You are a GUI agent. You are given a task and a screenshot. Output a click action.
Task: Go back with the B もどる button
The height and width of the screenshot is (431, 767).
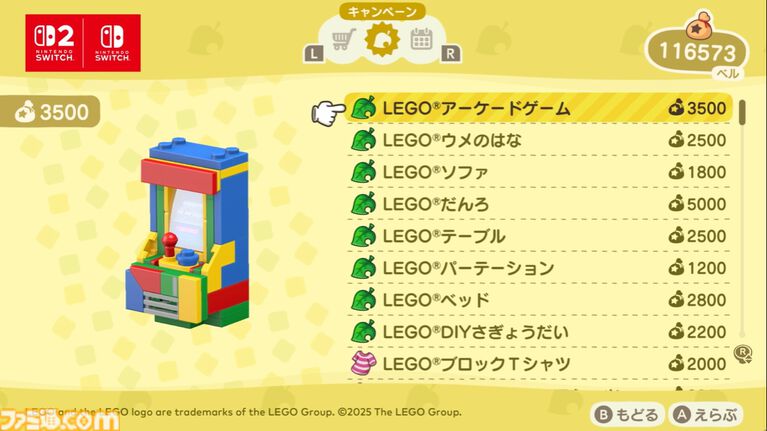tap(627, 414)
